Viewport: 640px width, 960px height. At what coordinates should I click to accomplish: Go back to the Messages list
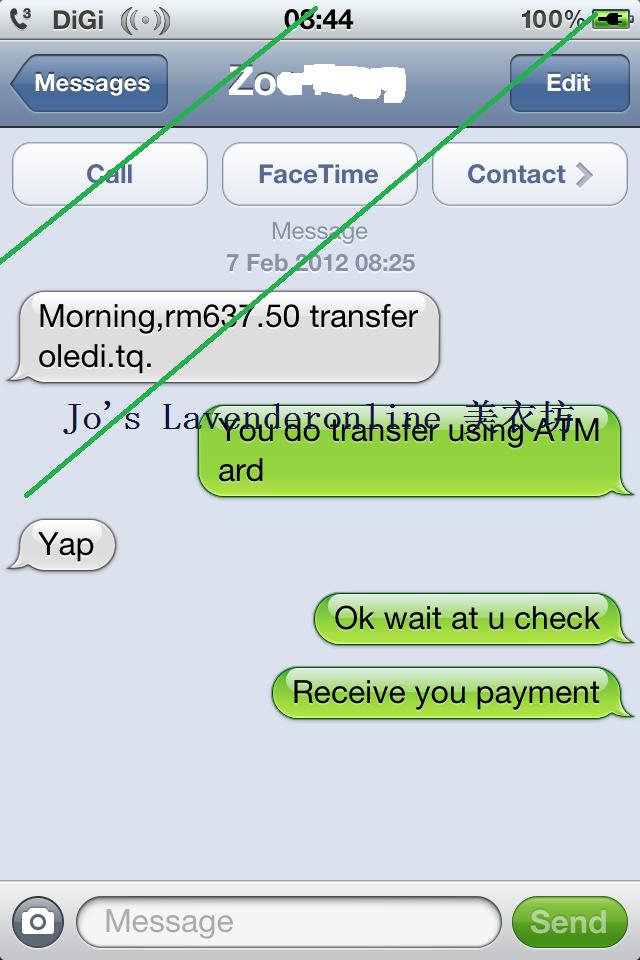(x=90, y=83)
